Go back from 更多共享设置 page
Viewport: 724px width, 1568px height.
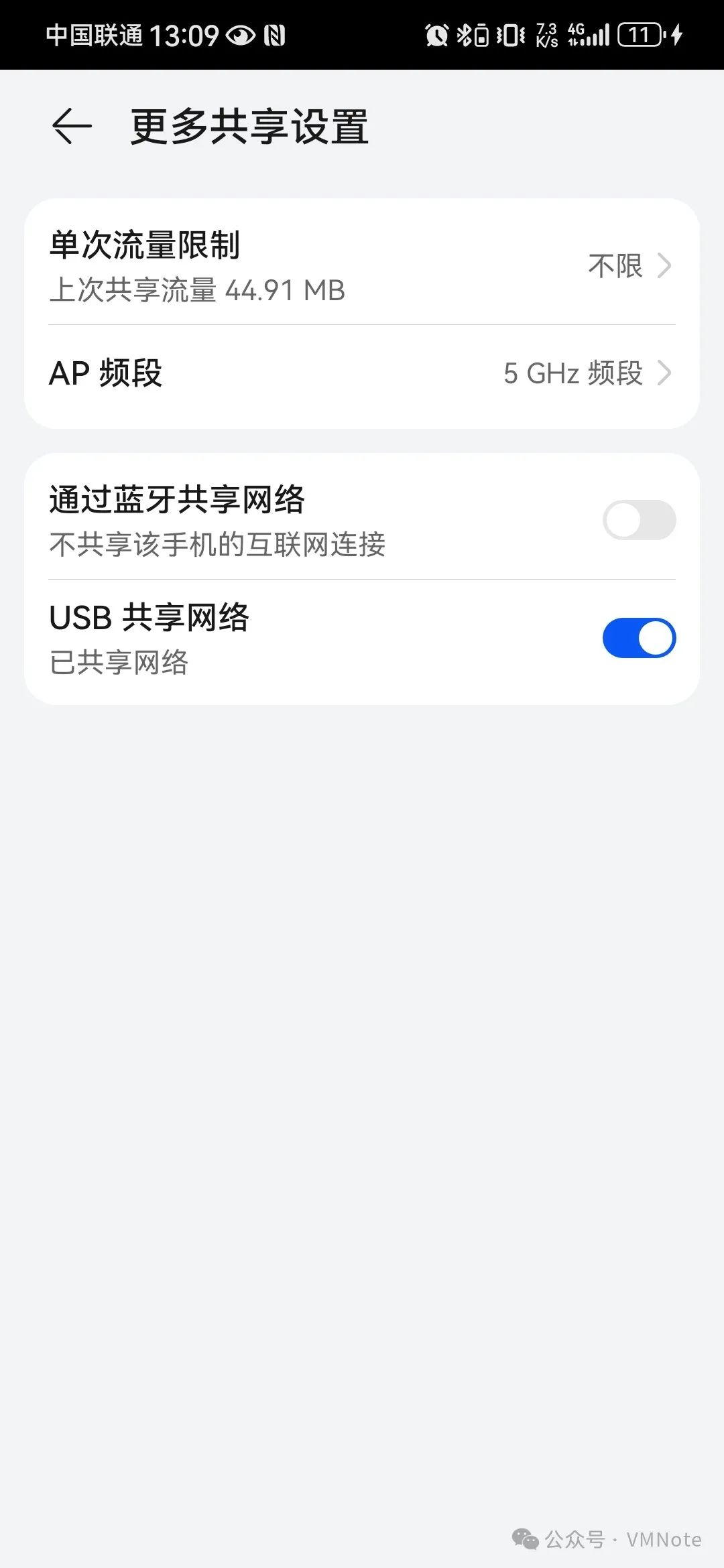pos(72,126)
